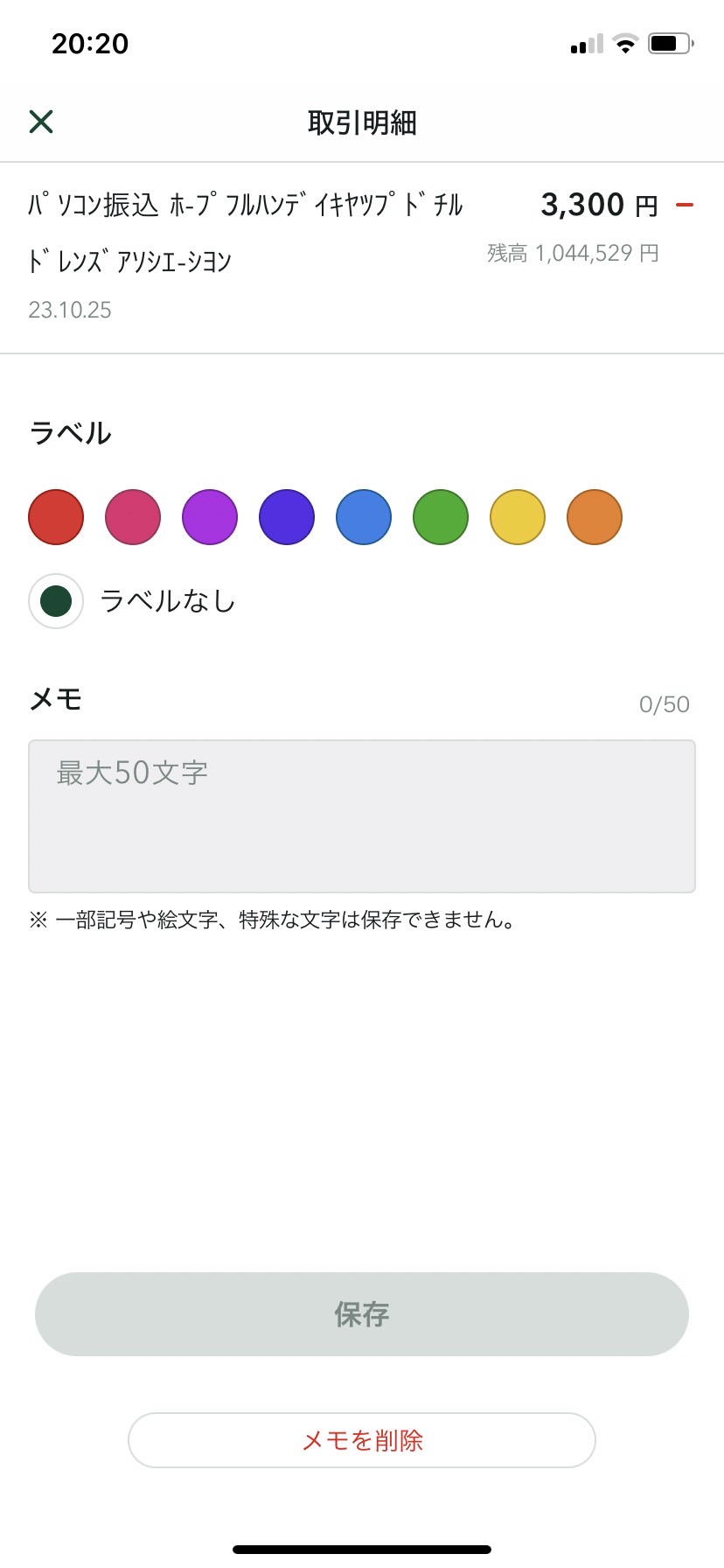Pick the purple label color
724x1568 pixels.
pos(210,517)
